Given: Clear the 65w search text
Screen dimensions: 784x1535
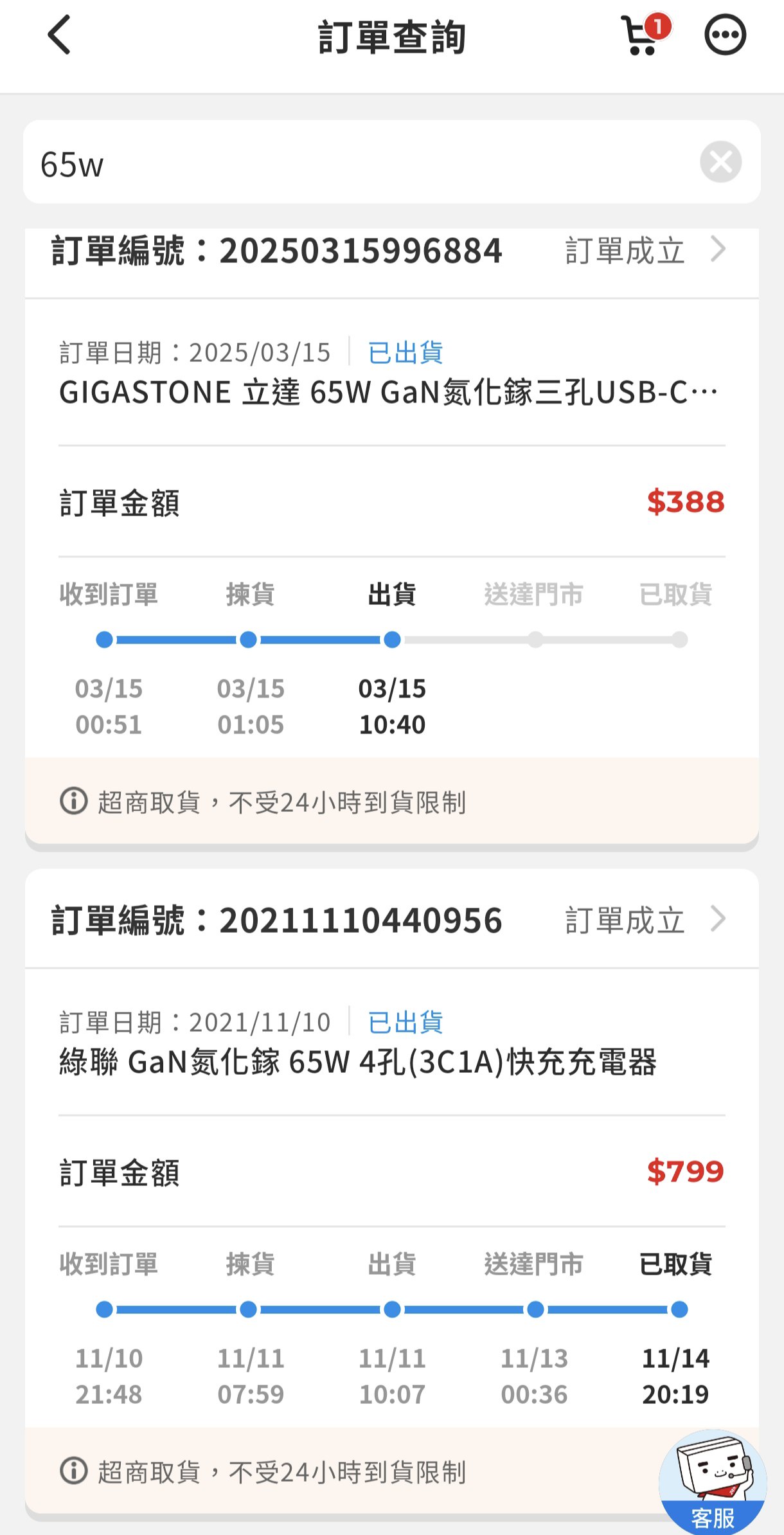Looking at the screenshot, I should click(720, 162).
